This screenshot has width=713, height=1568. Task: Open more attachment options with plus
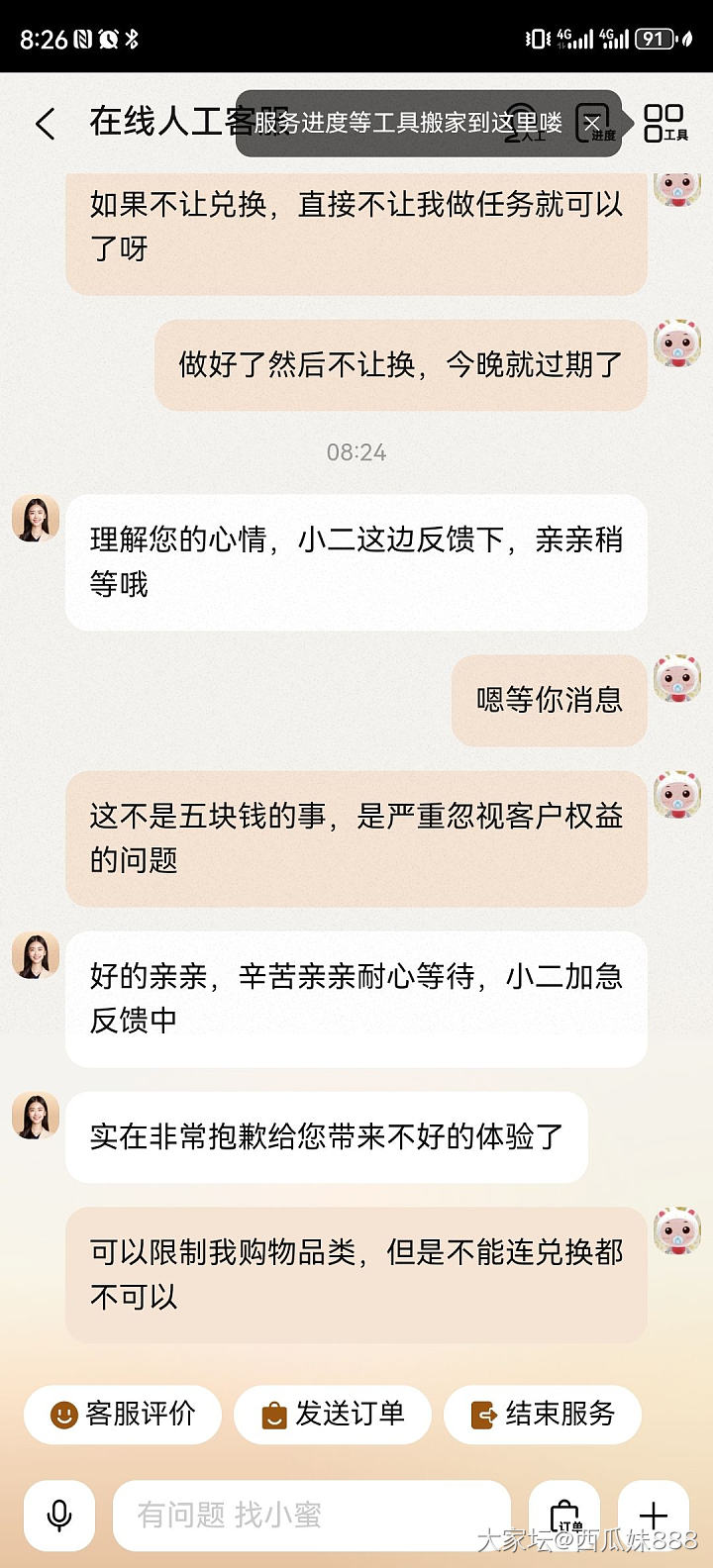click(x=653, y=1516)
